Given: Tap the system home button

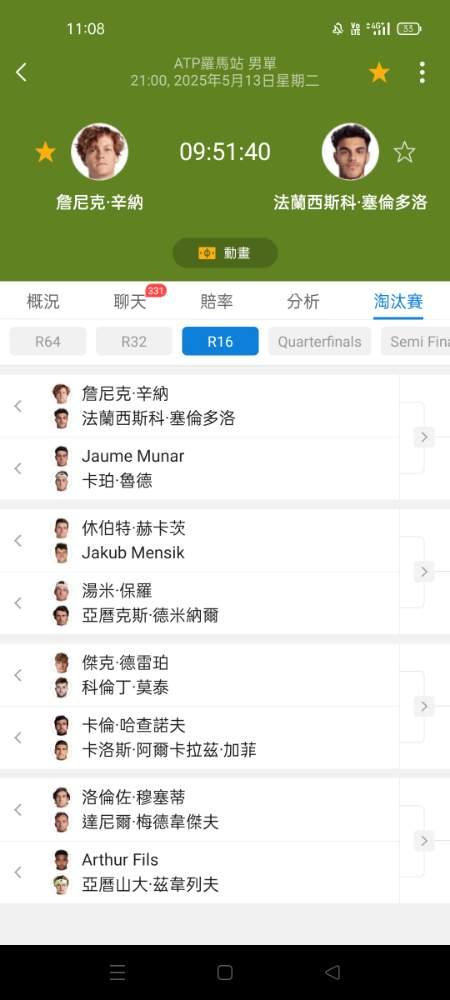Looking at the screenshot, I should pos(224,972).
